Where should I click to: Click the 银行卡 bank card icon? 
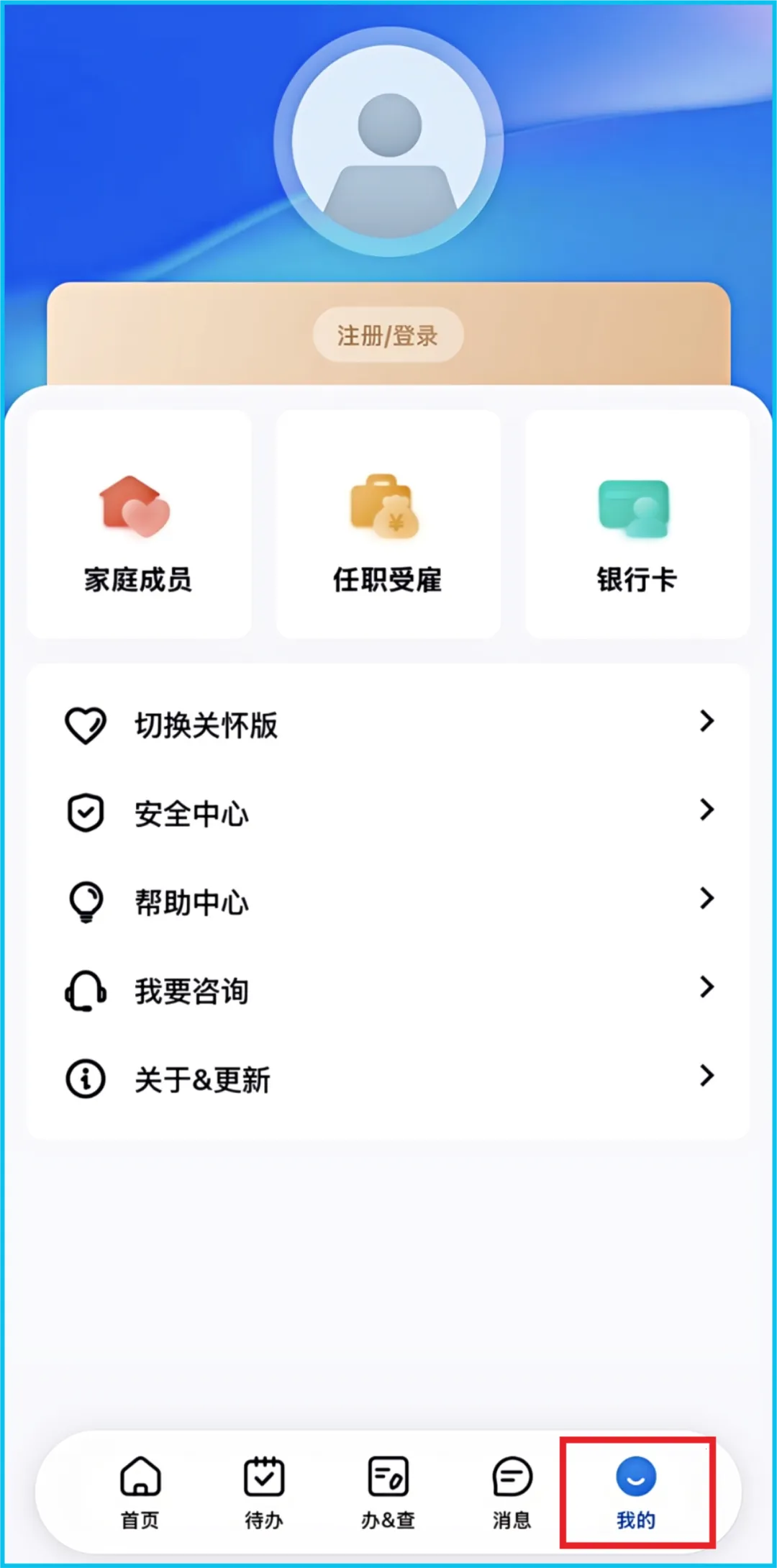pyautogui.click(x=636, y=507)
